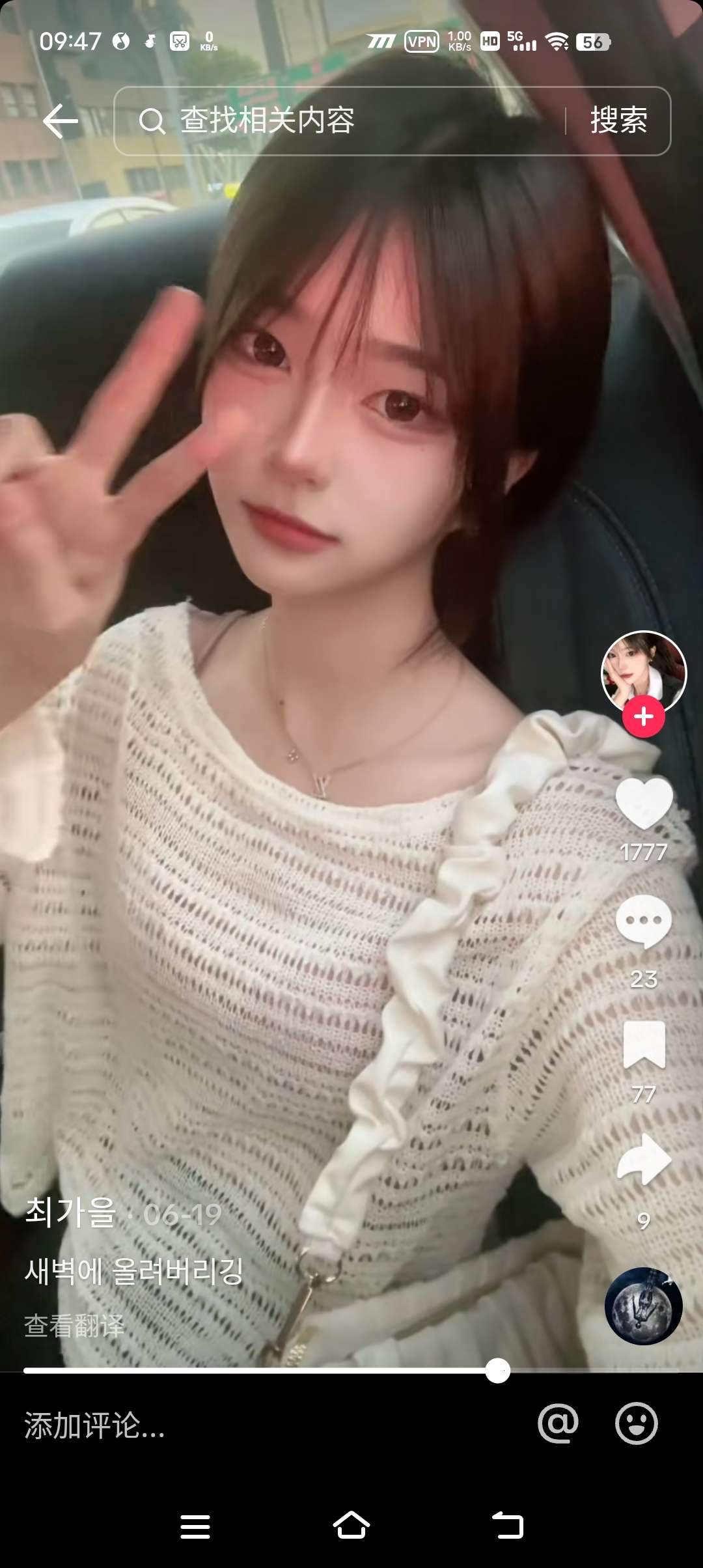703x1568 pixels.
Task: Follow the creator with the plus badge
Action: click(643, 717)
